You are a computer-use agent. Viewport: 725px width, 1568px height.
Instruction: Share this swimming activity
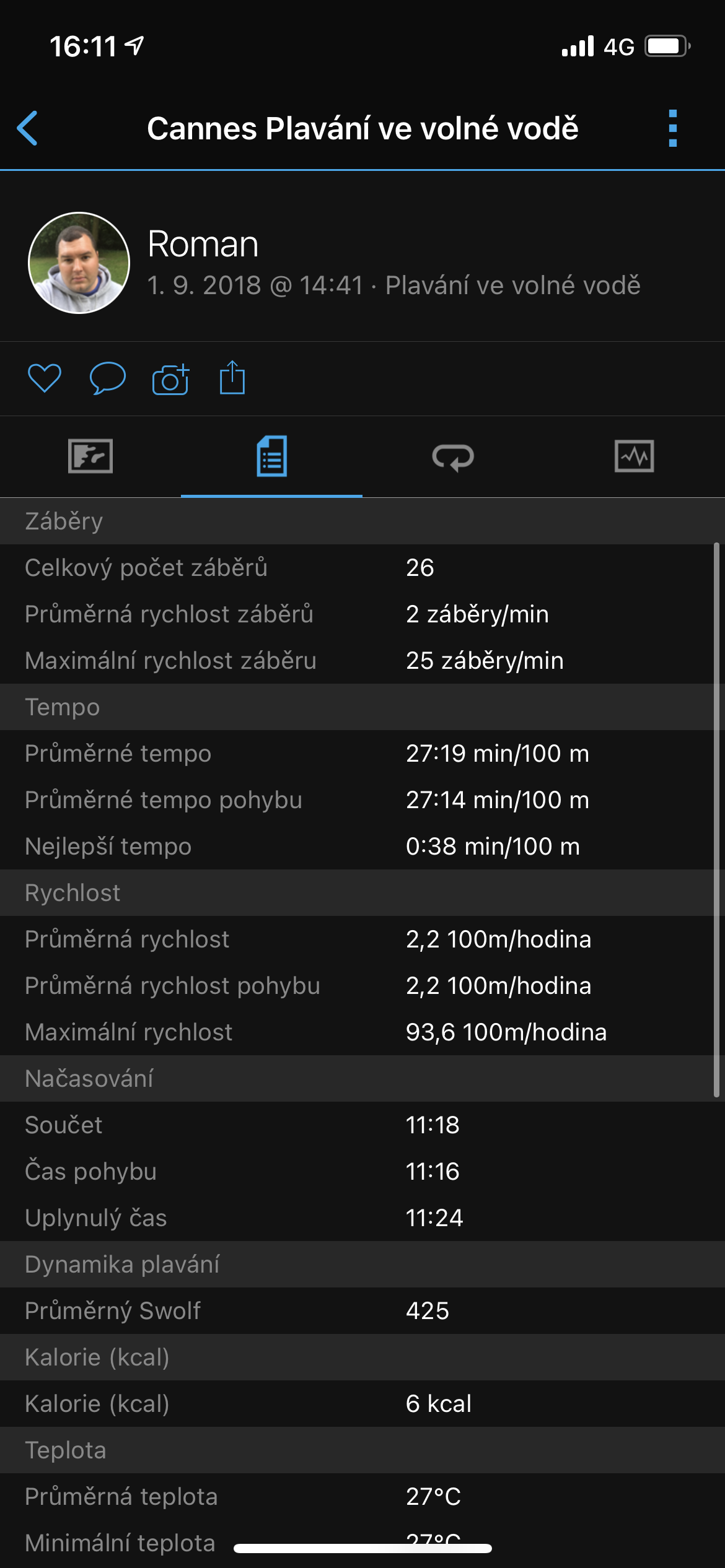(232, 378)
